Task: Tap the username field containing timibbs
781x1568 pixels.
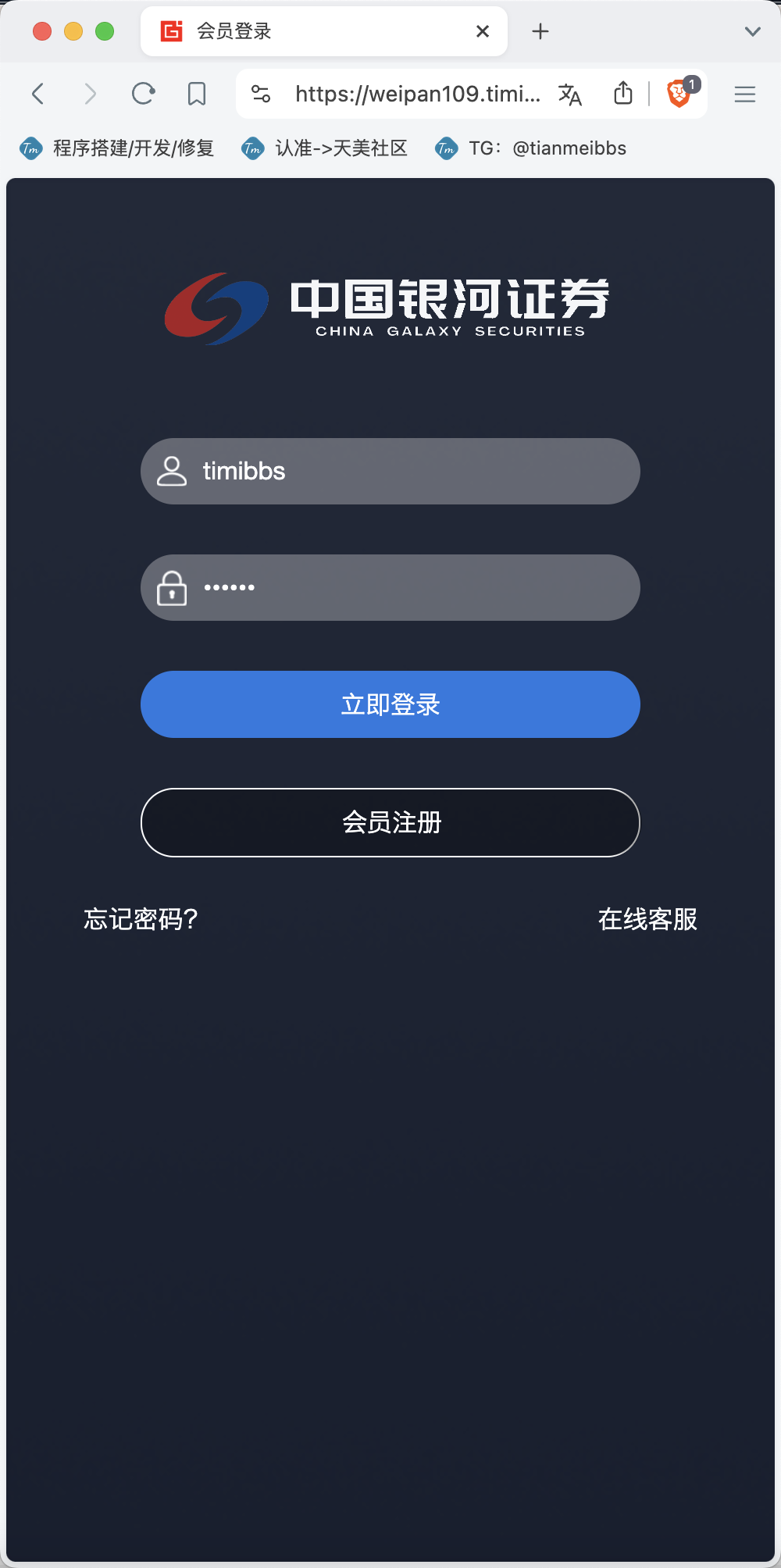Action: click(x=390, y=471)
